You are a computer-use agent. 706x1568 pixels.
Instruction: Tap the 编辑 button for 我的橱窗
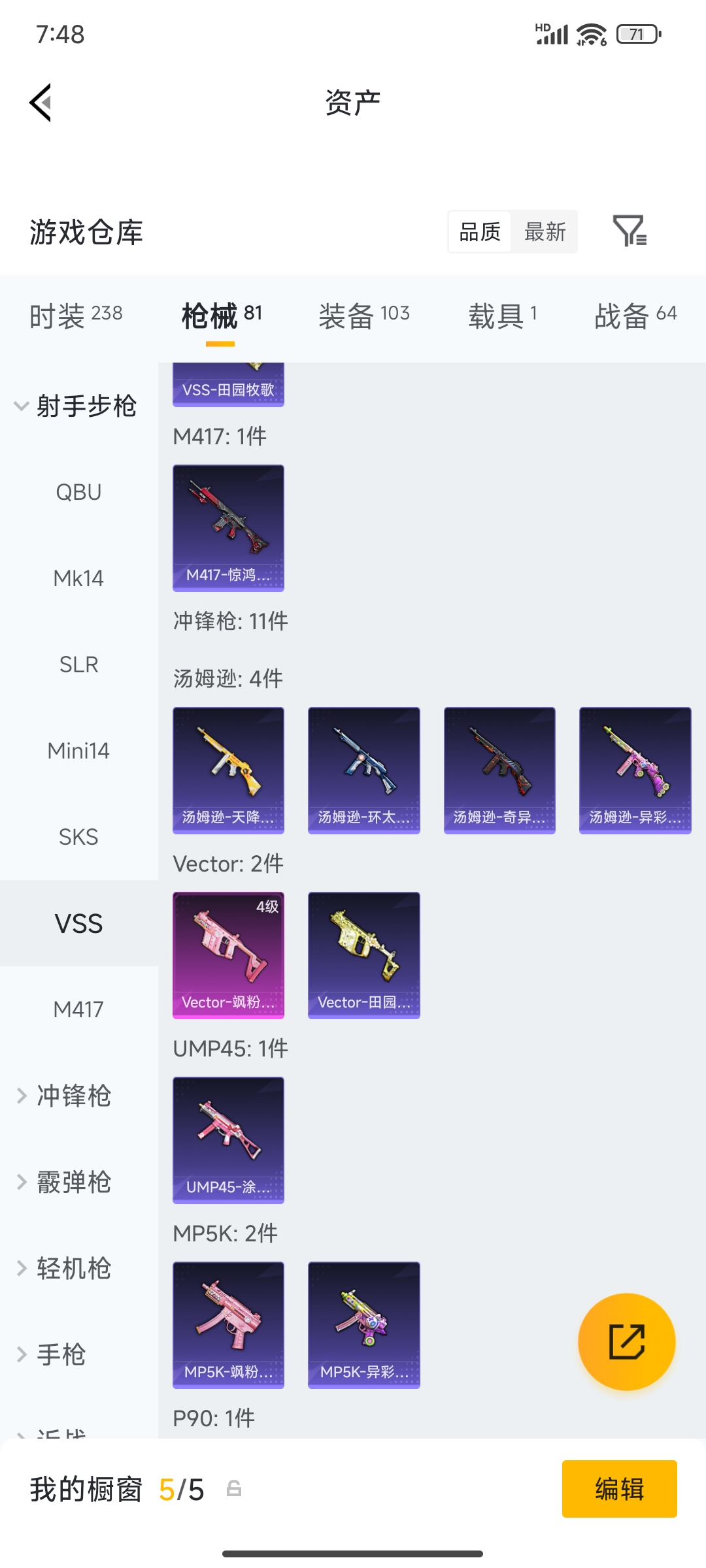tap(619, 1489)
